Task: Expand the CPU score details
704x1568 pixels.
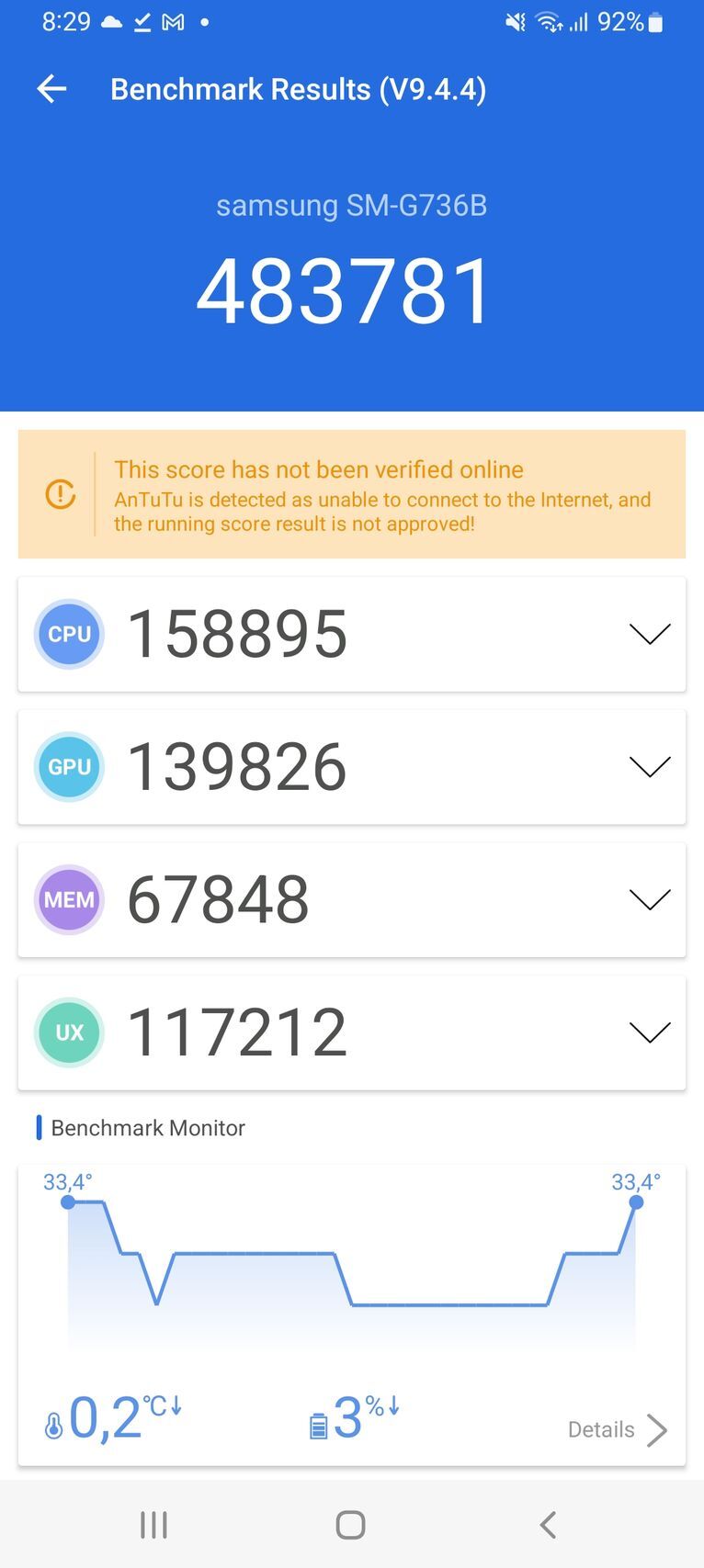Action: coord(649,634)
